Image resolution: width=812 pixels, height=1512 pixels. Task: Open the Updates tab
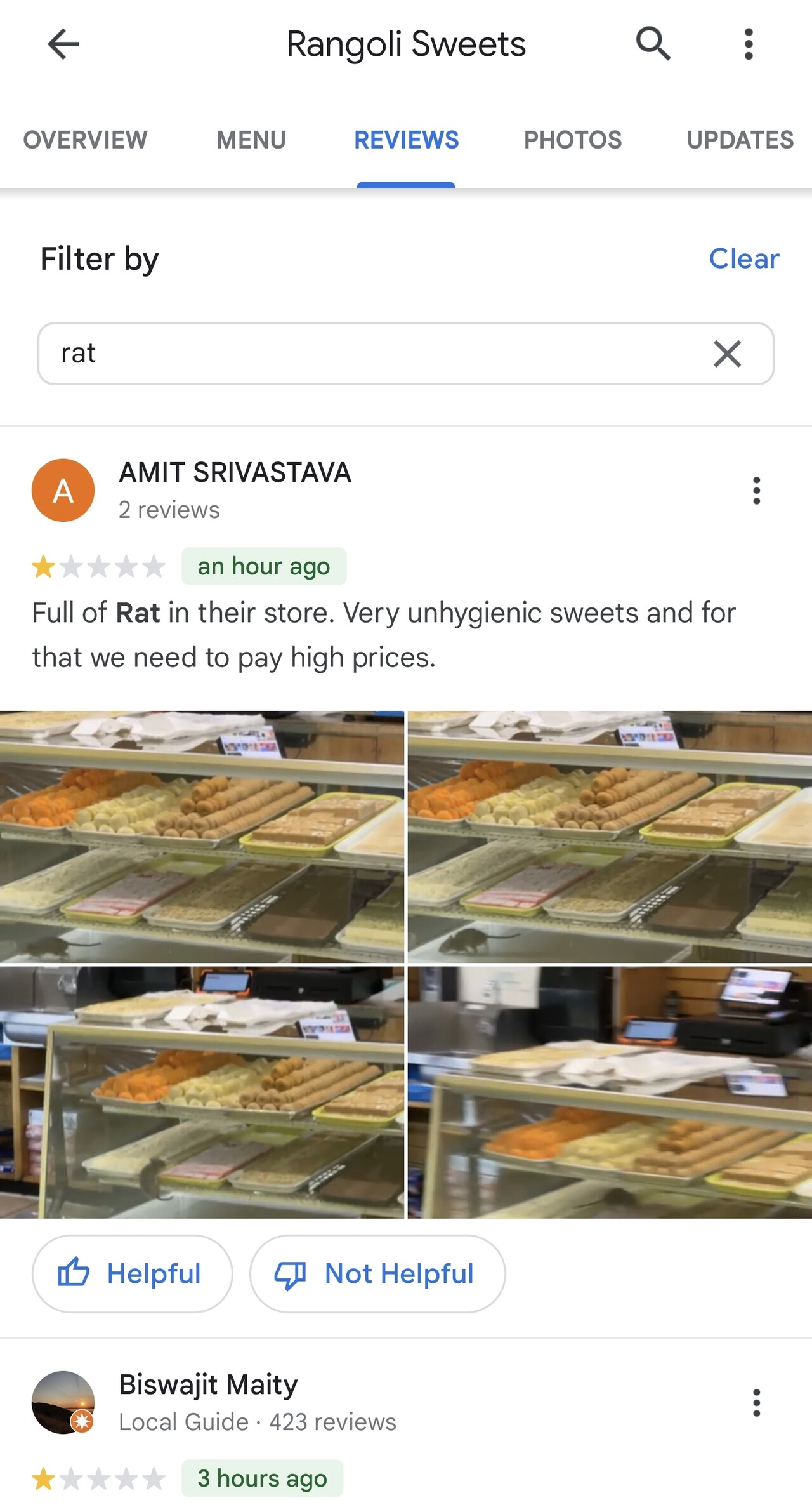740,140
